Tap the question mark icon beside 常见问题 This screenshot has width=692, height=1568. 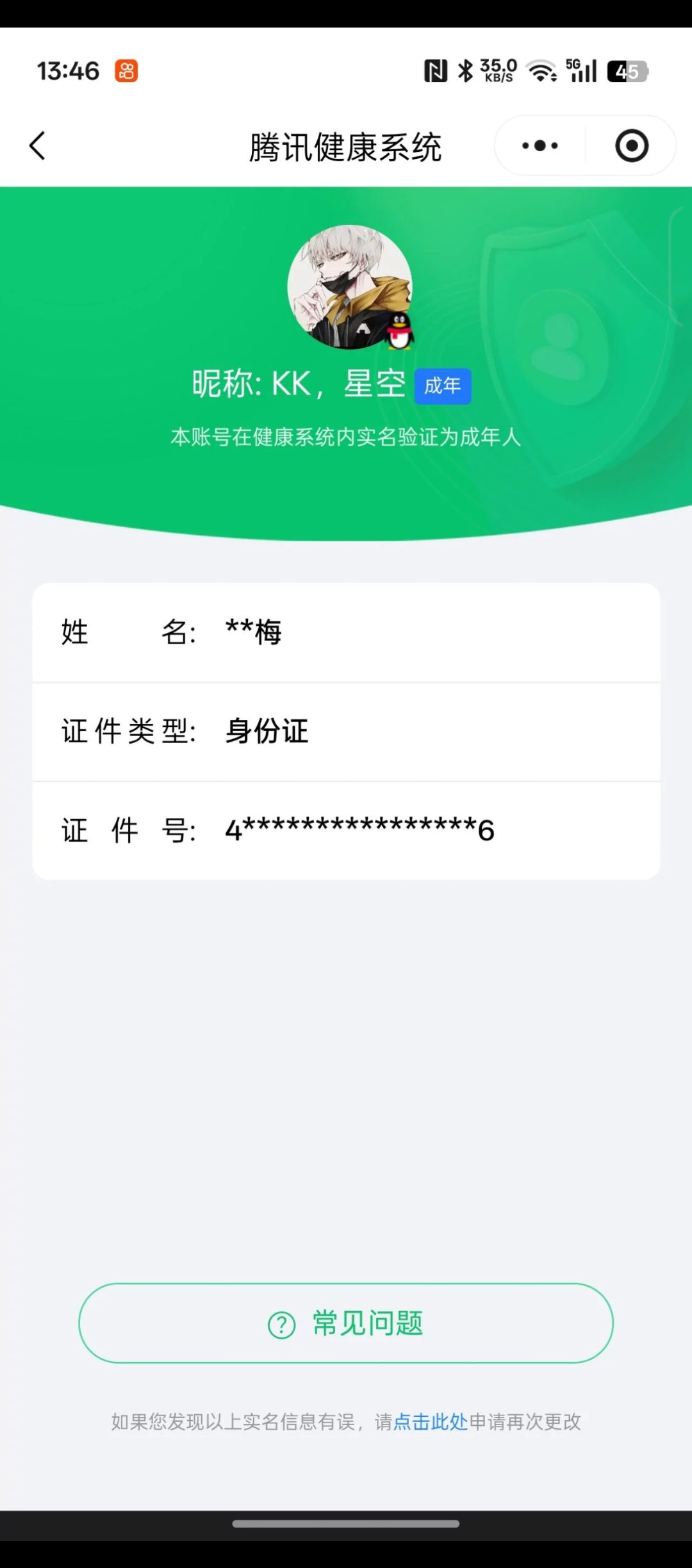(x=281, y=1325)
